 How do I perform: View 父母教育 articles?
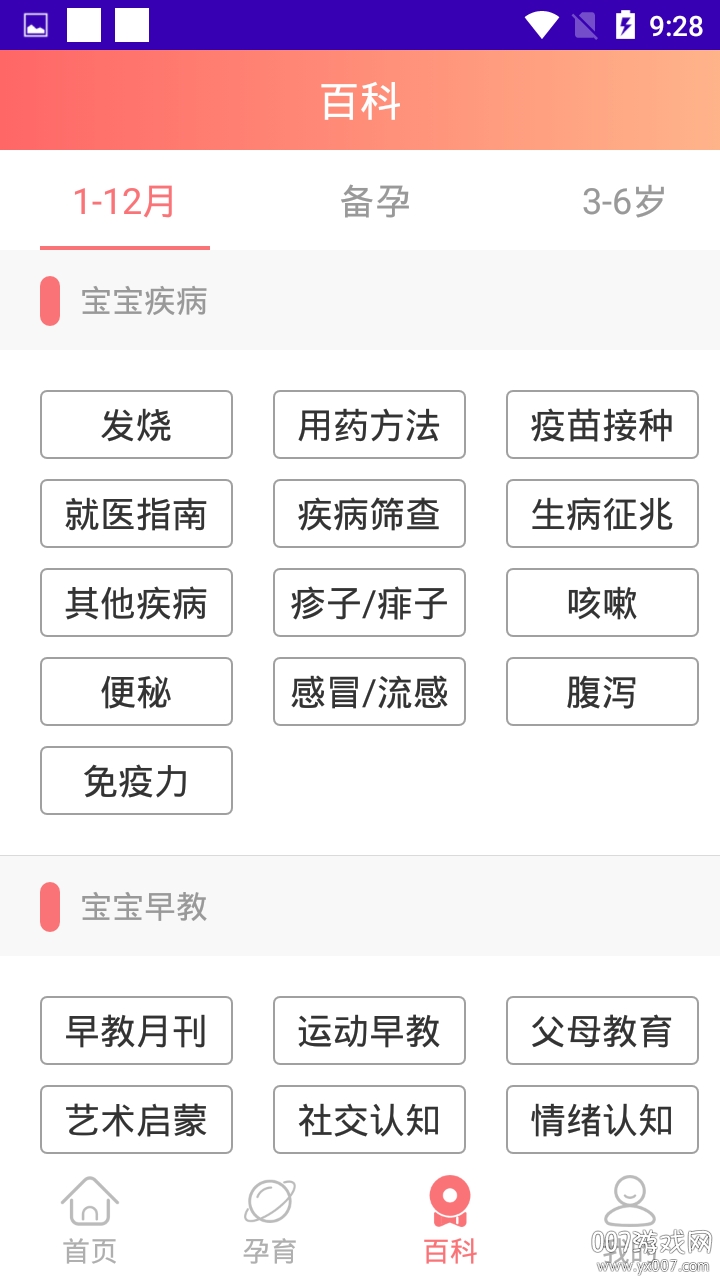pyautogui.click(x=602, y=1031)
